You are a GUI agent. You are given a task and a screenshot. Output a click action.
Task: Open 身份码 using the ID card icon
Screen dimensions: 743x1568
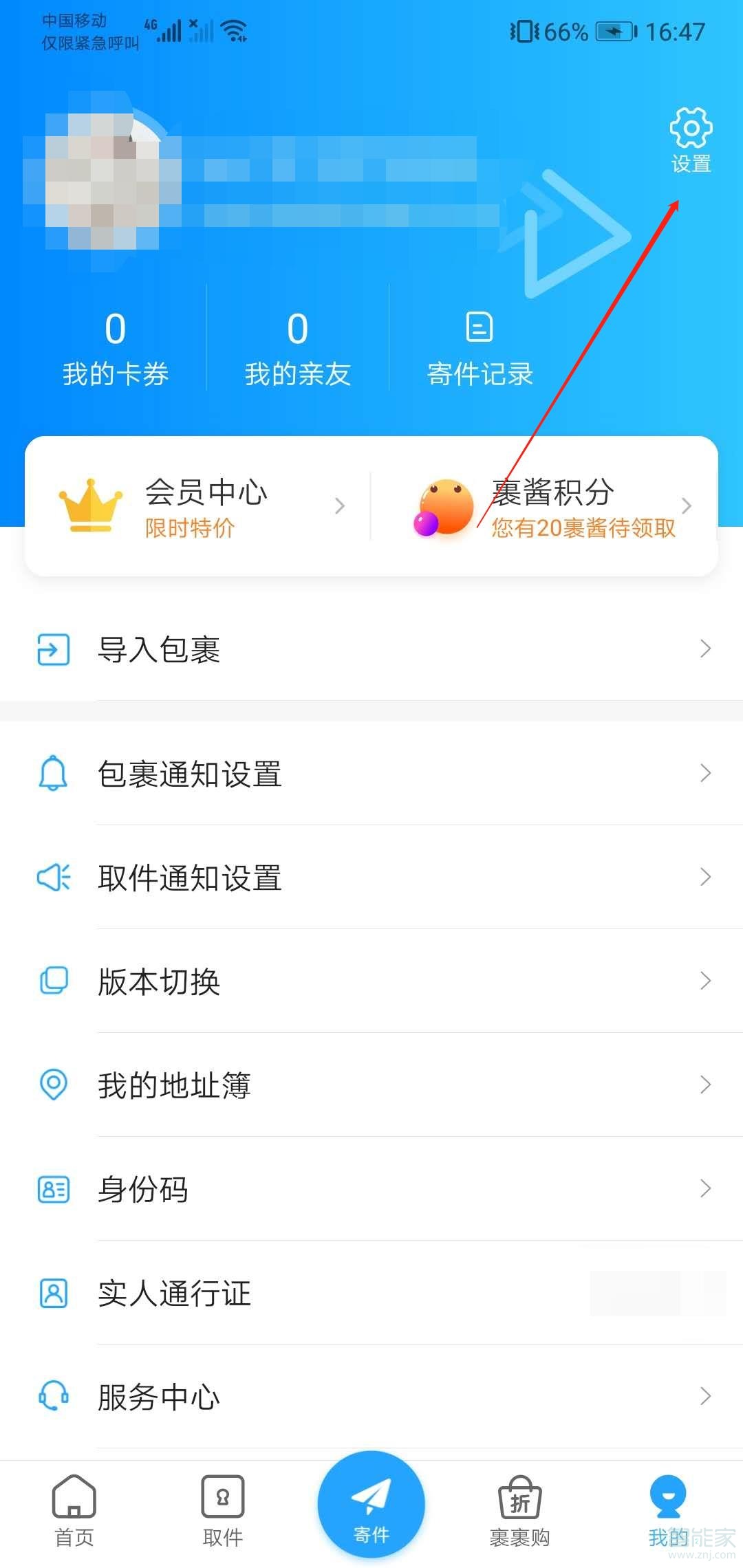(54, 1190)
